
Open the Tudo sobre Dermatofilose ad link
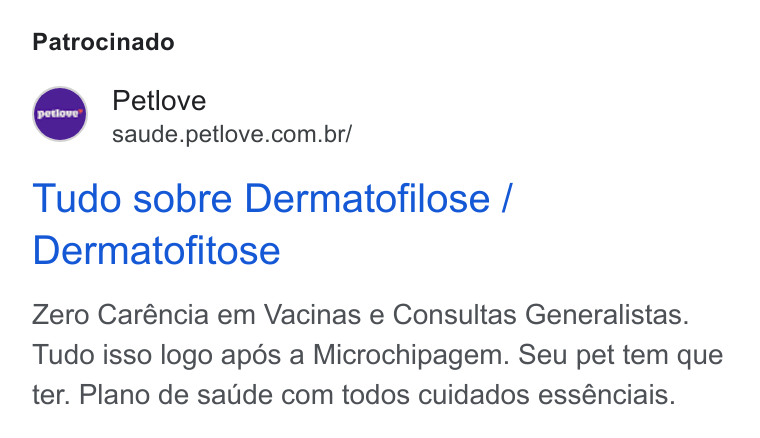pyautogui.click(x=272, y=224)
